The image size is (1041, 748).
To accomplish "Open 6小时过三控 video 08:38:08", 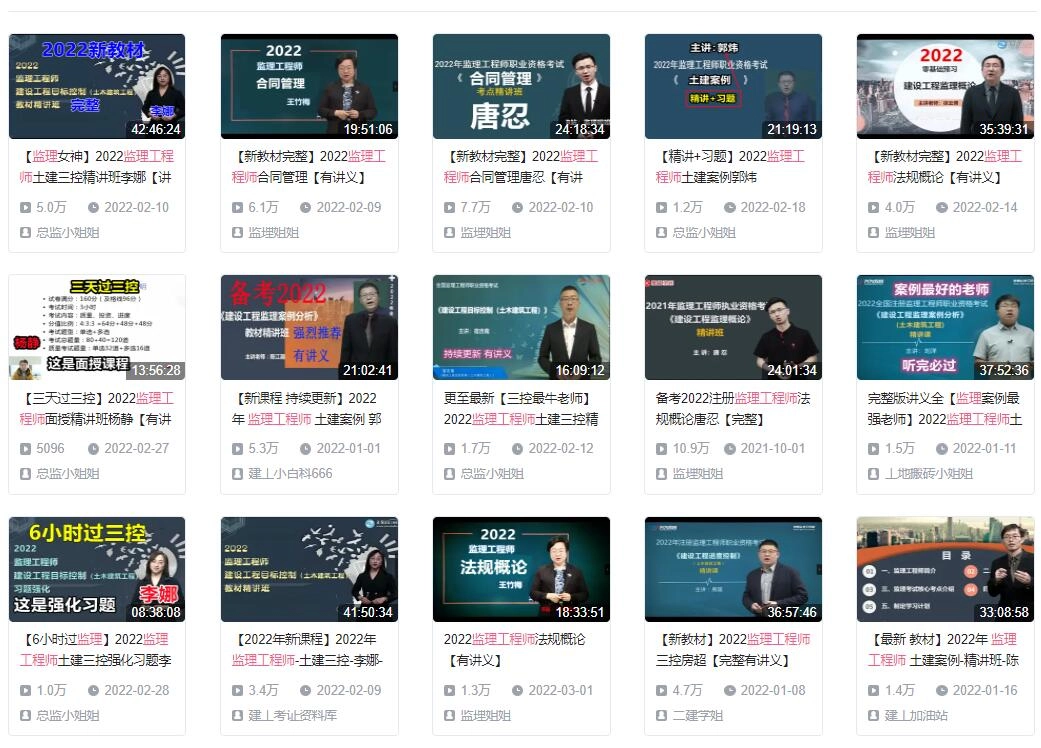I will coord(97,569).
